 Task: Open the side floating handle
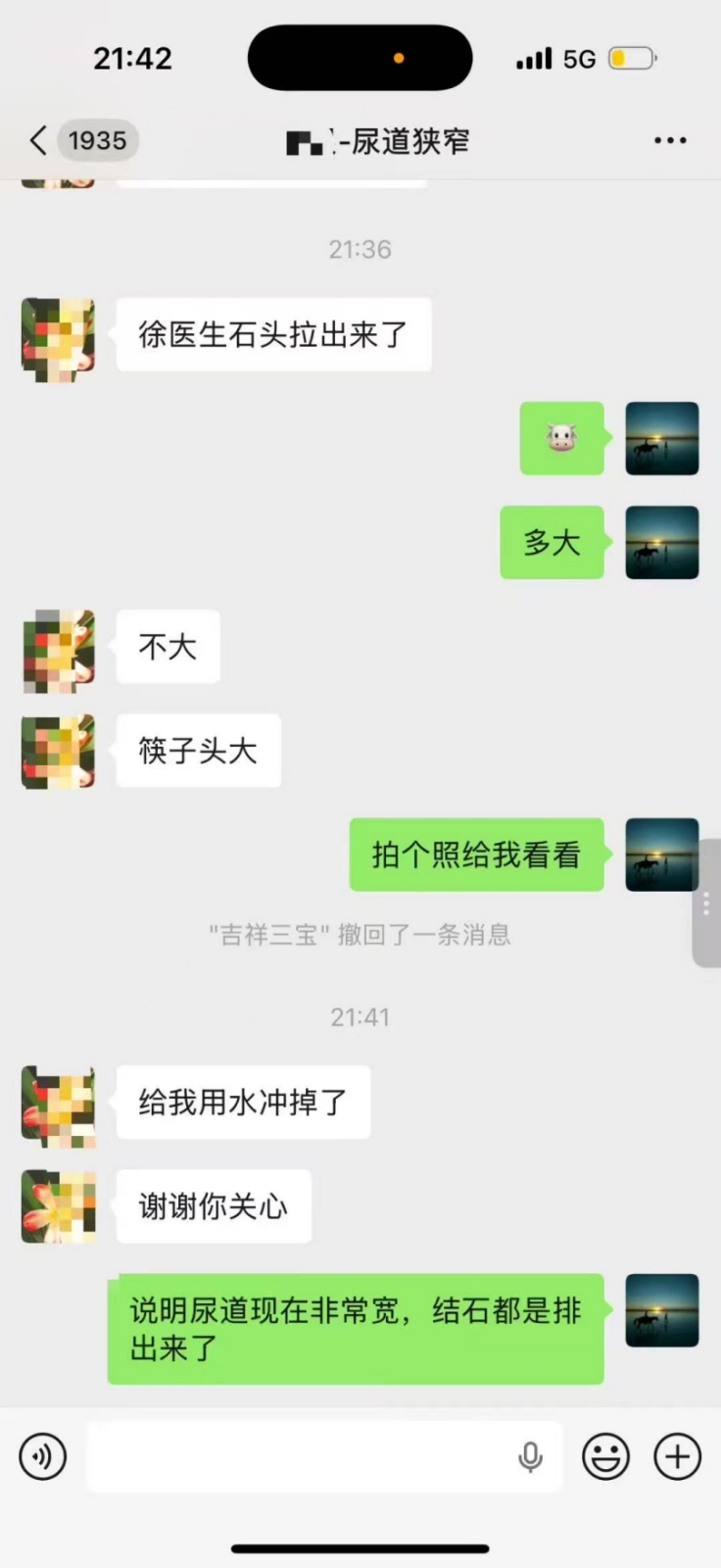pos(706,904)
